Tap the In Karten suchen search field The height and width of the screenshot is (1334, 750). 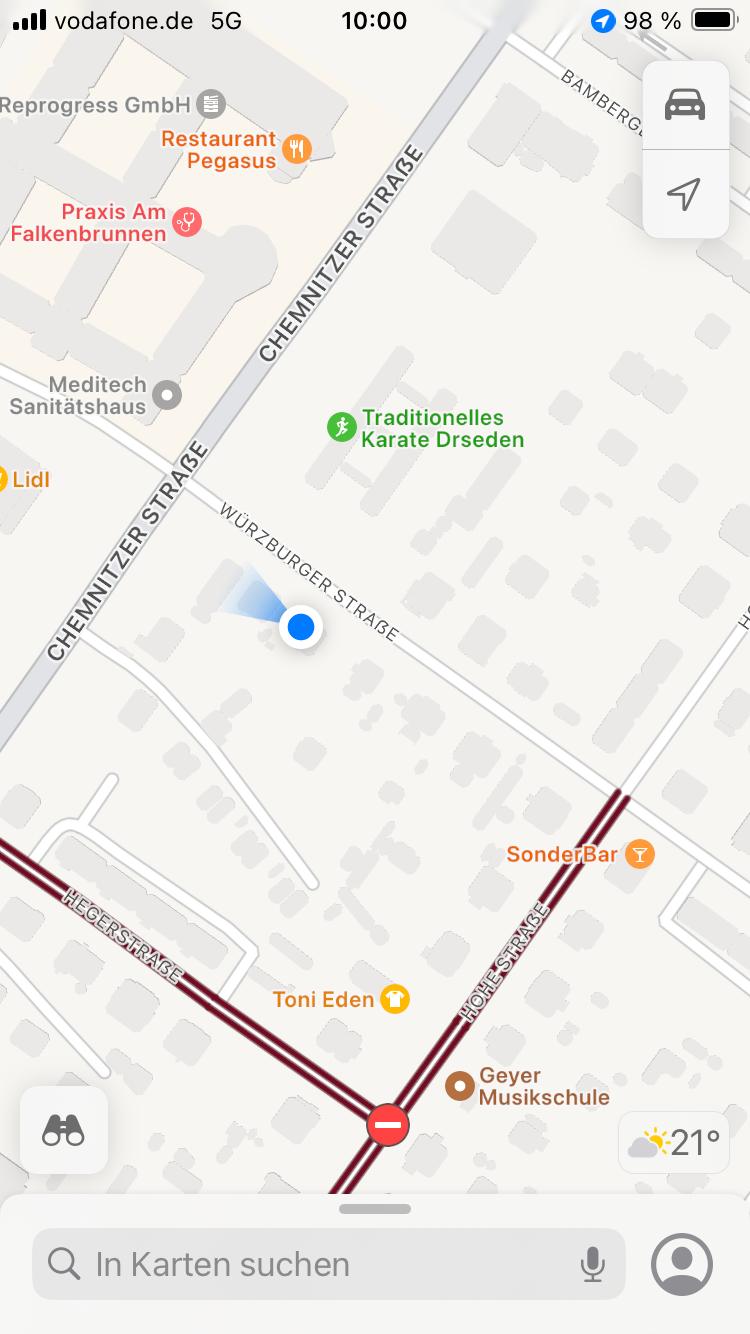point(329,1264)
